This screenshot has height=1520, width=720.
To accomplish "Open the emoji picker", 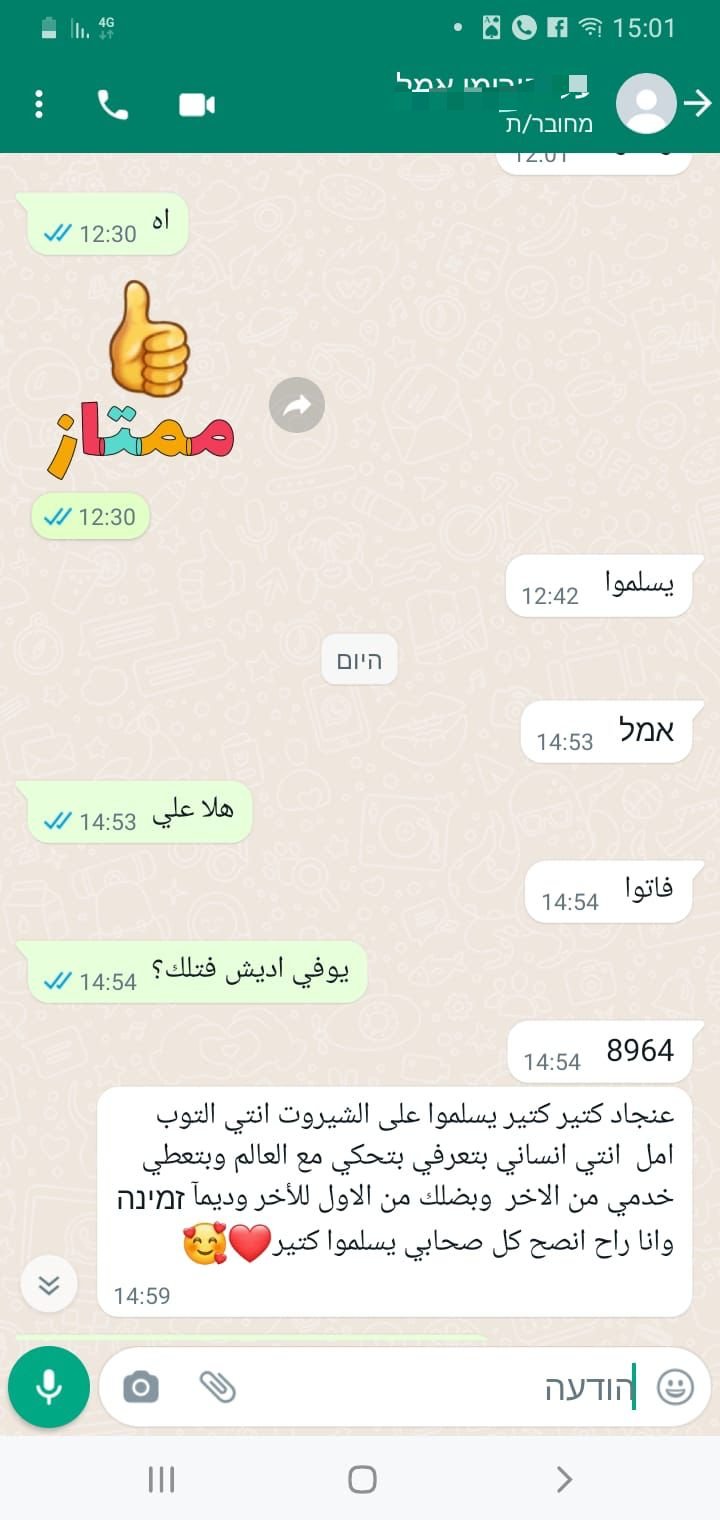I will [x=675, y=1387].
